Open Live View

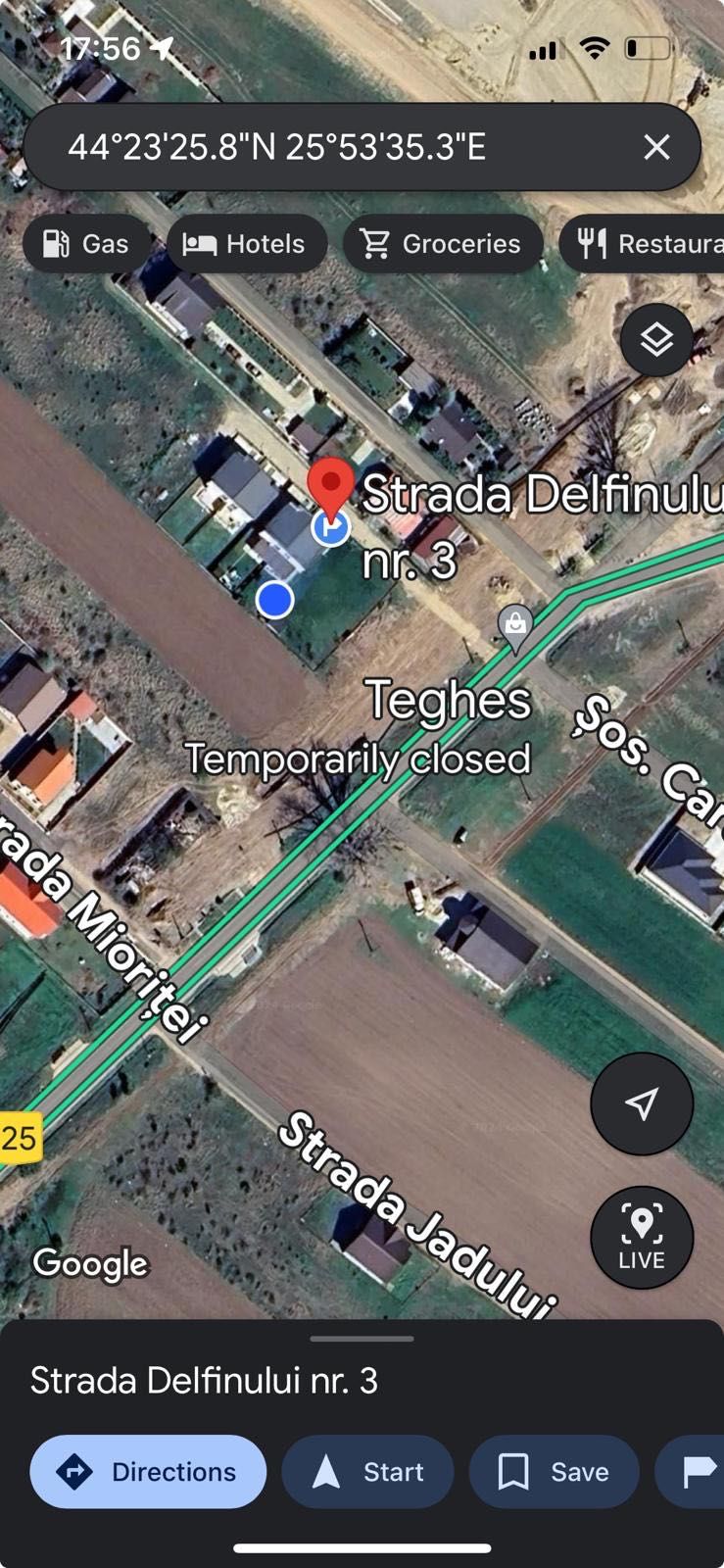click(x=642, y=1237)
